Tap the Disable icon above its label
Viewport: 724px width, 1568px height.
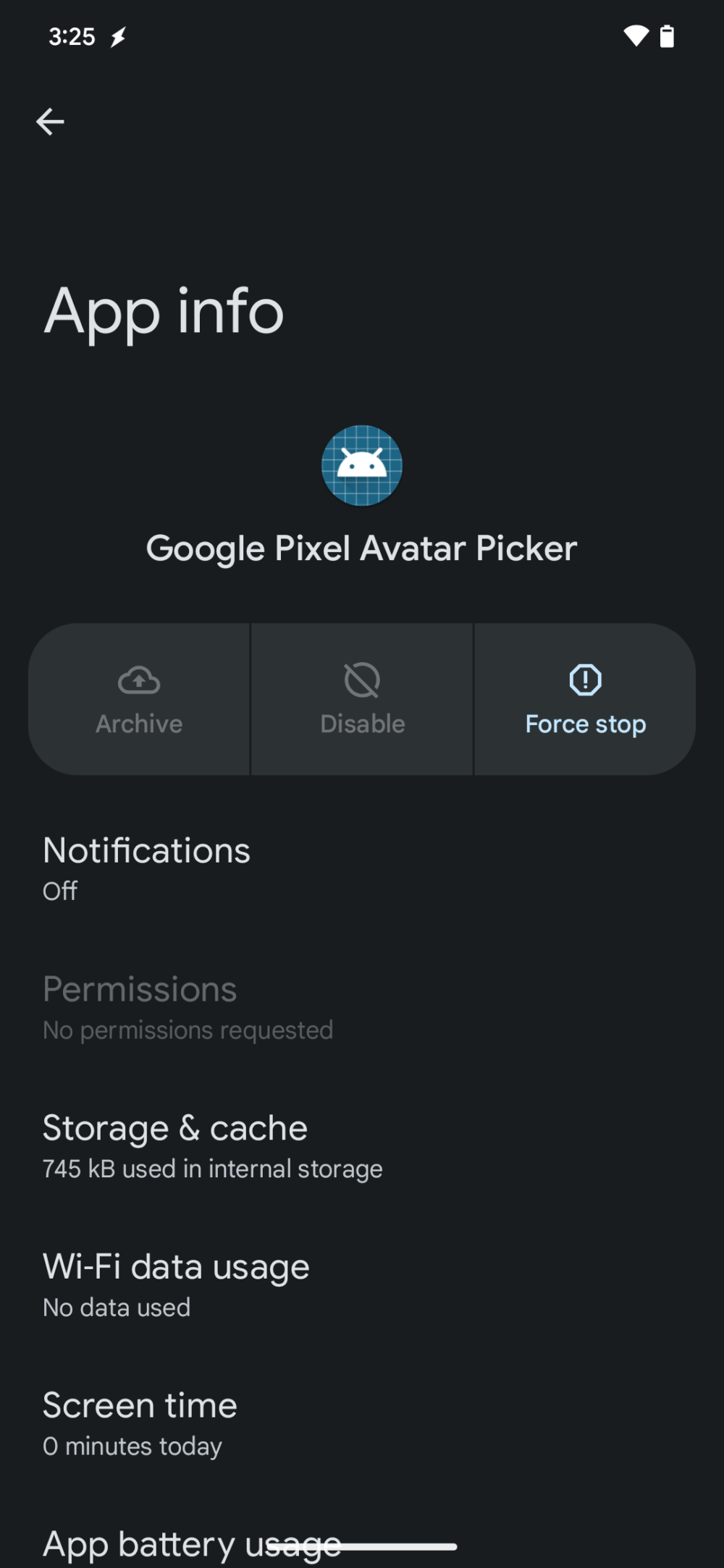362,679
